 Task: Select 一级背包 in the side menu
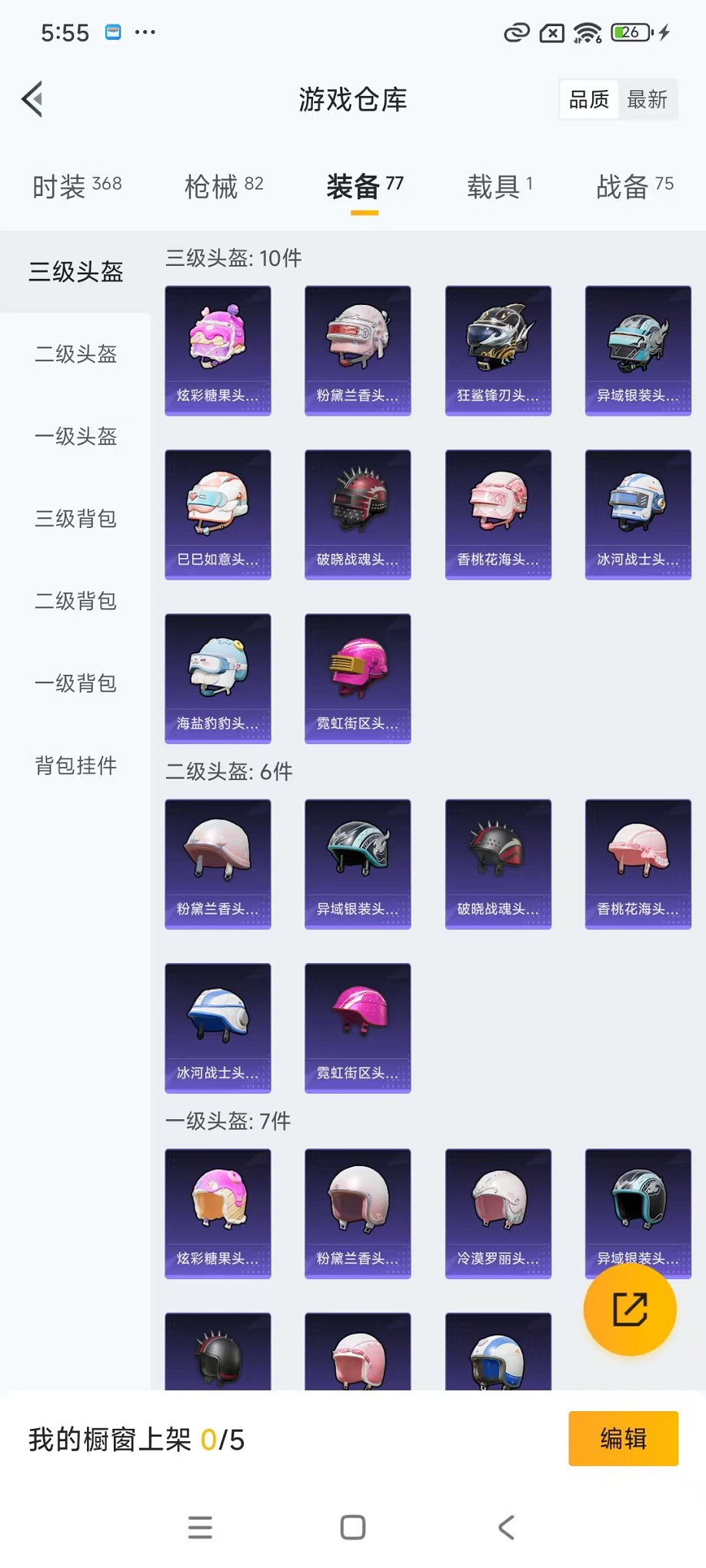75,683
